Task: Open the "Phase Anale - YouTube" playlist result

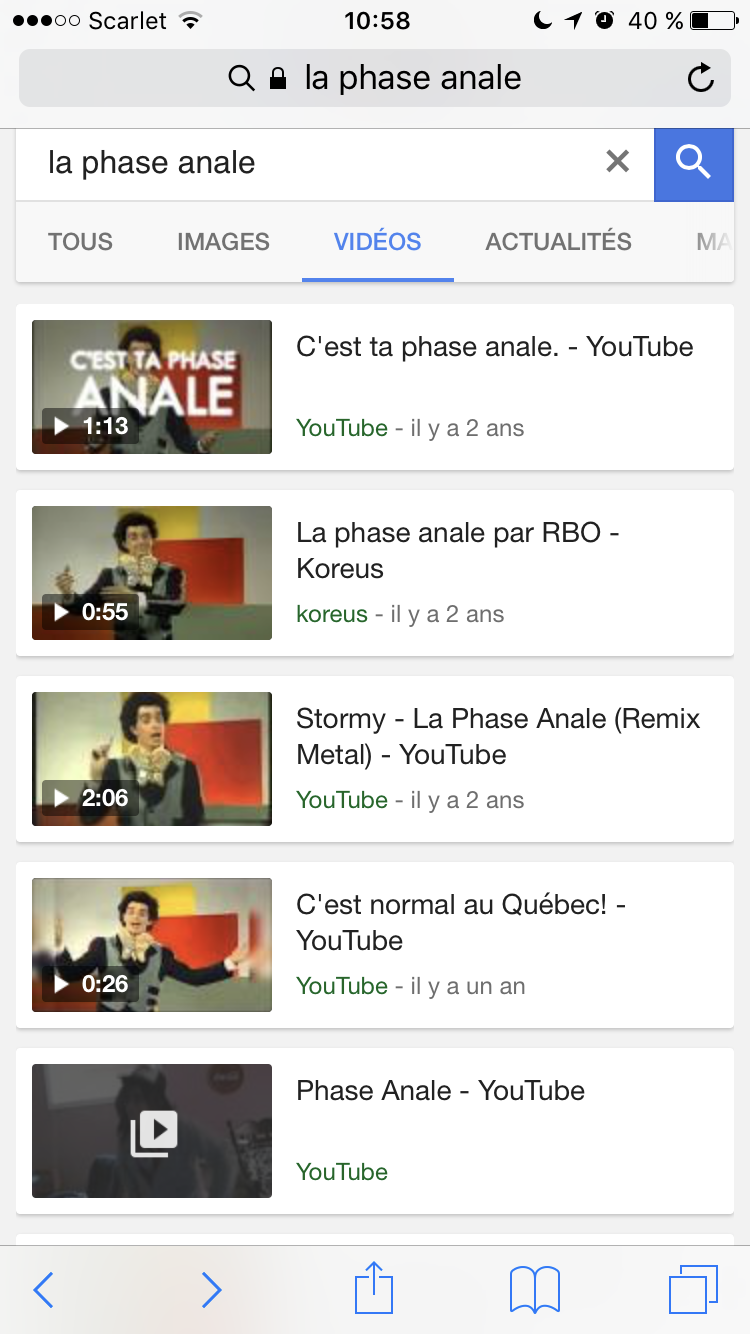Action: point(440,1091)
